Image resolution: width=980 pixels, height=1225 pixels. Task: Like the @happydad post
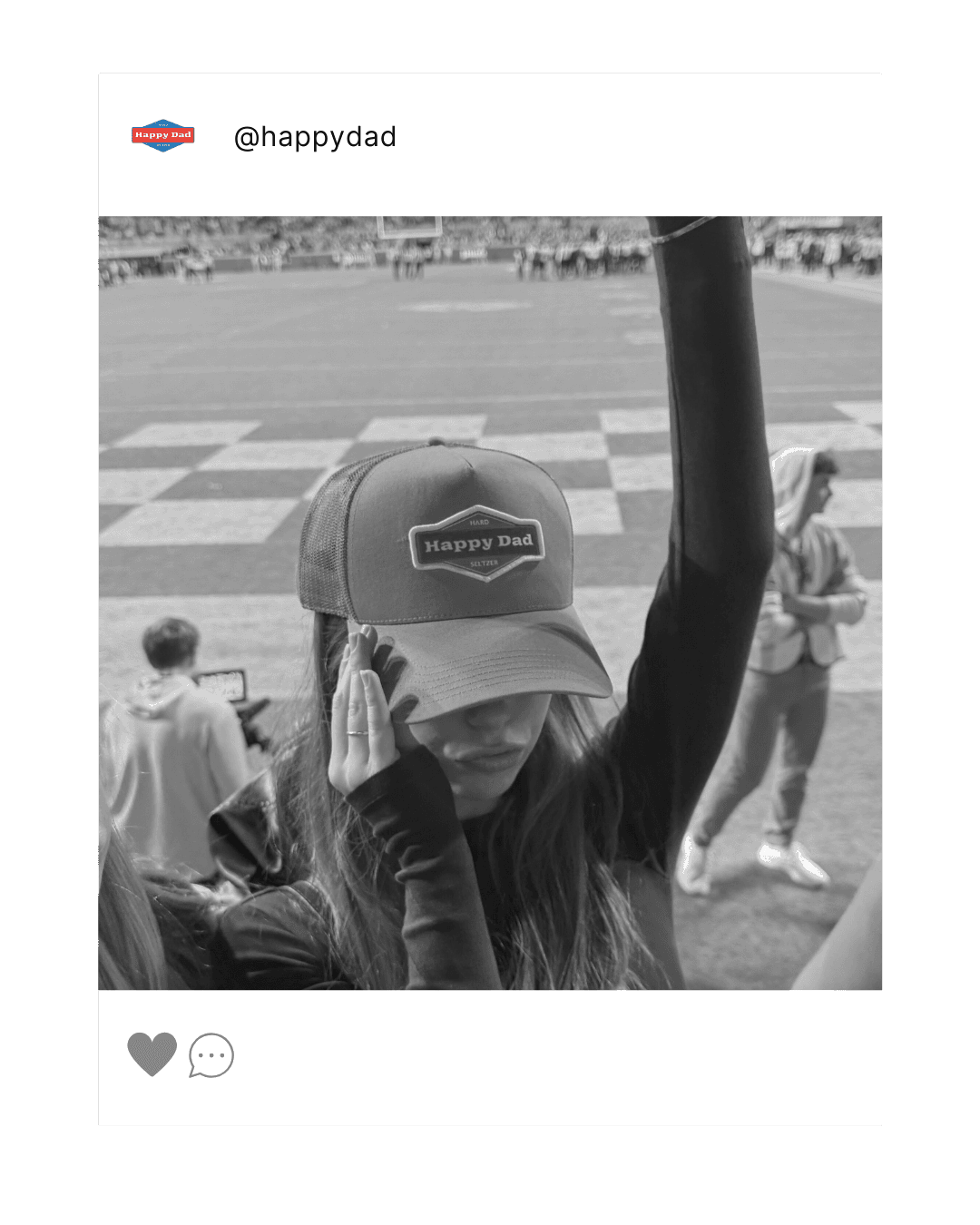coord(152,1054)
